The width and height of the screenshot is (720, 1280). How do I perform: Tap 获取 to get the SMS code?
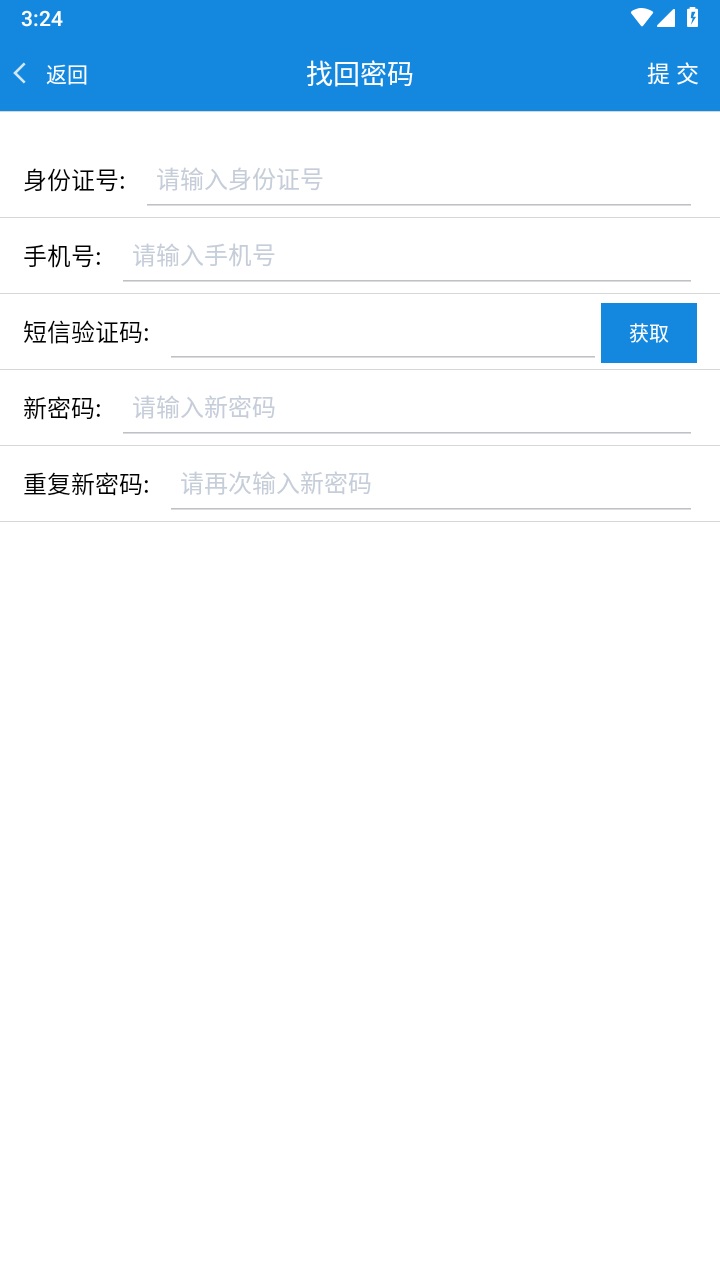pos(649,333)
